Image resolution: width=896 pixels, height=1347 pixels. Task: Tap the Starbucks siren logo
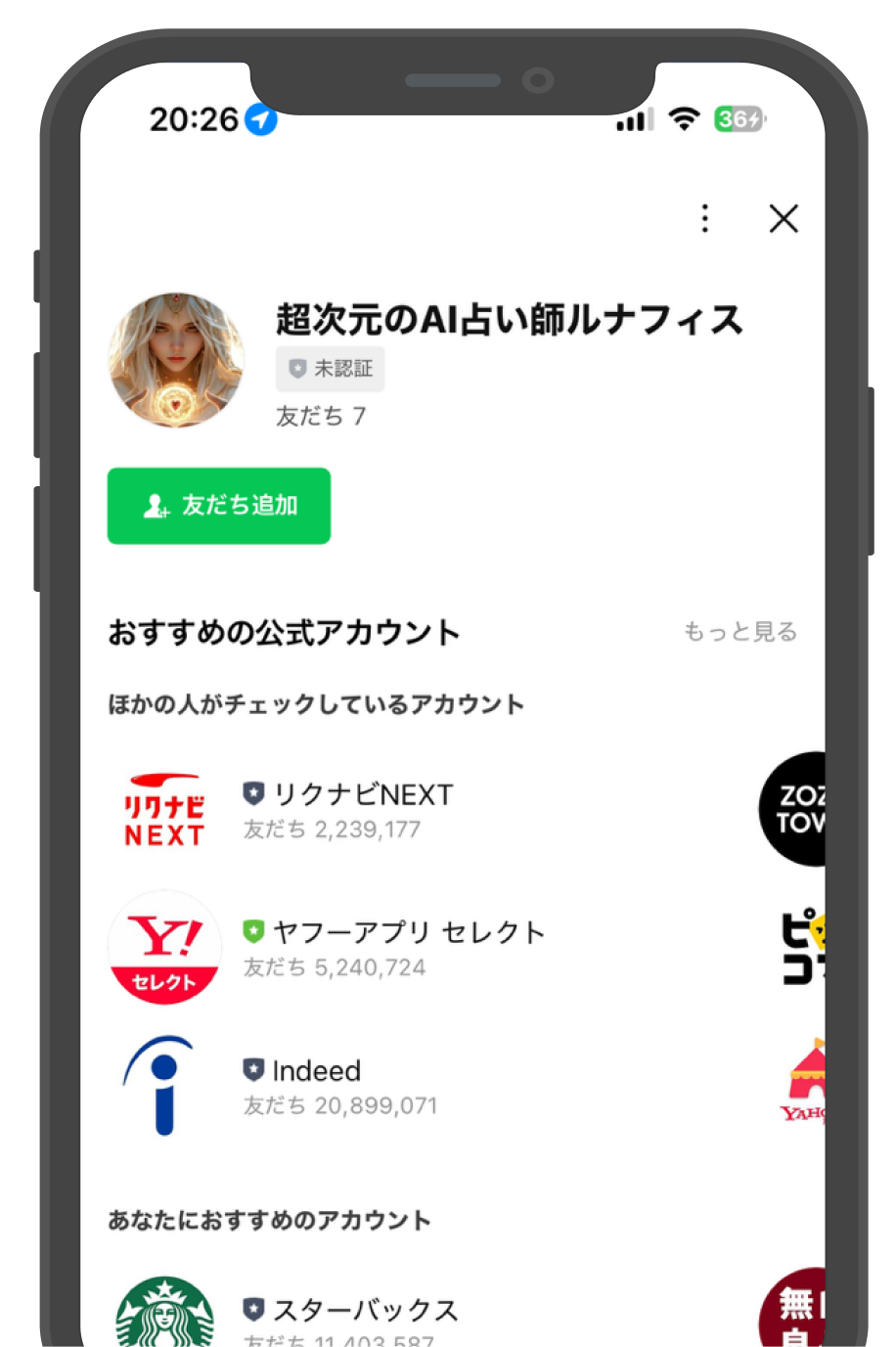coord(163,1319)
